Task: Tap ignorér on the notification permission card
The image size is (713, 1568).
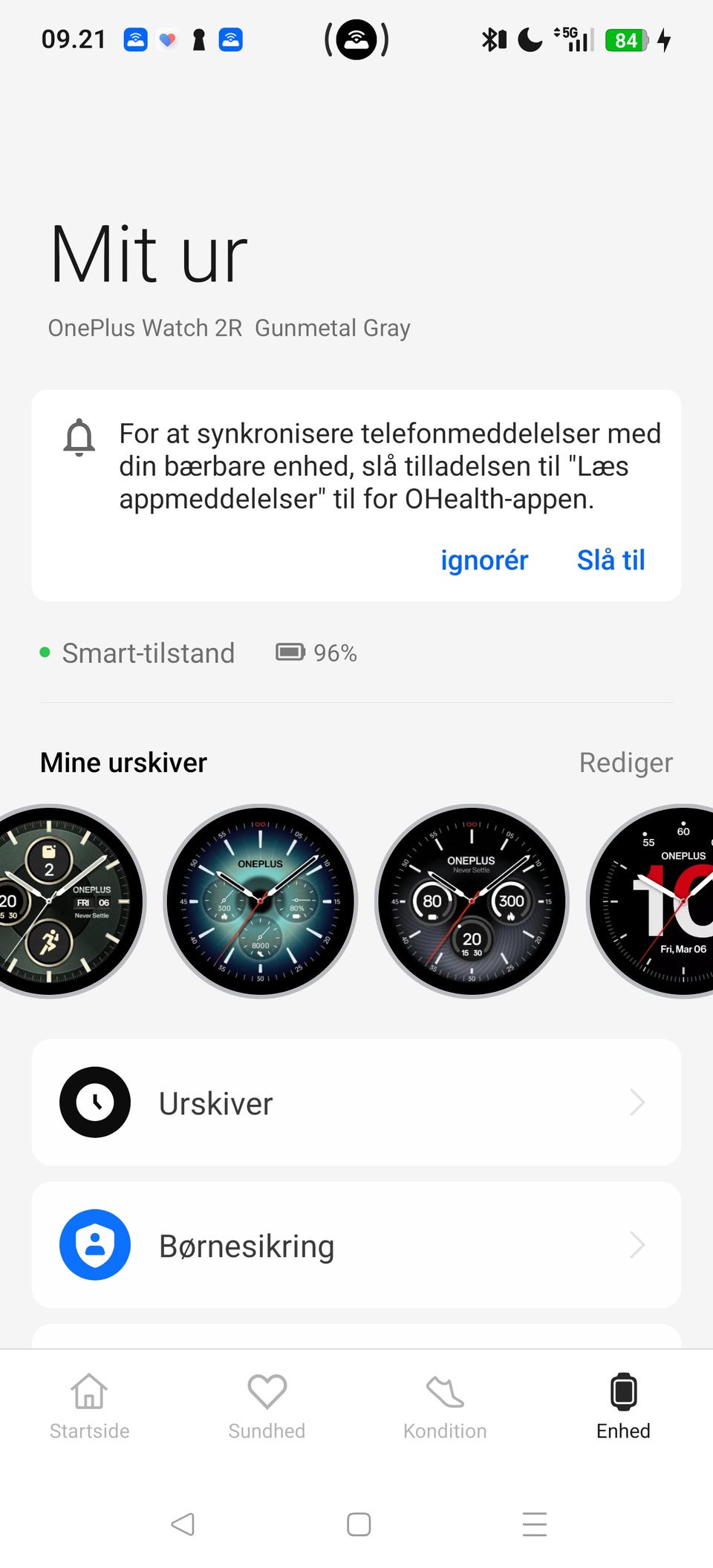Action: 484,561
